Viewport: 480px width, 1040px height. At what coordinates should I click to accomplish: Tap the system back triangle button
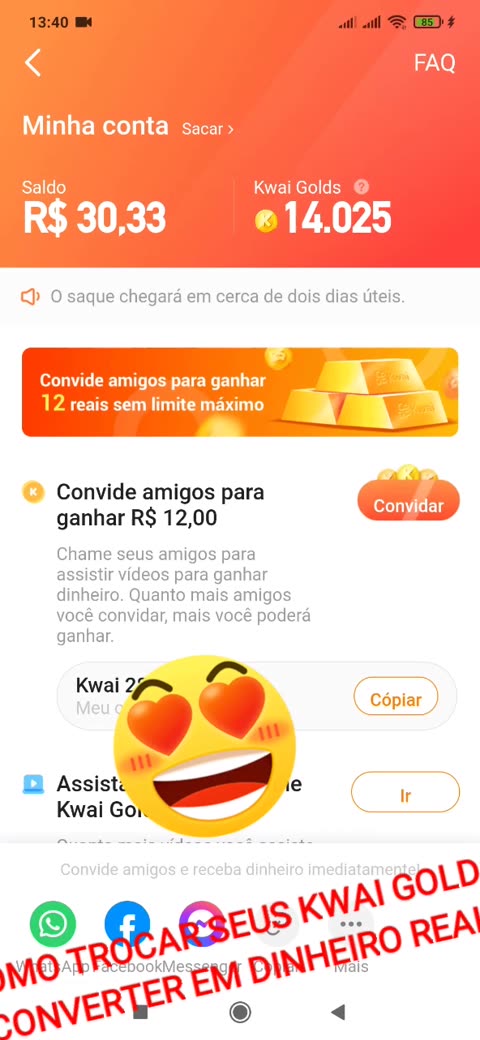(x=338, y=1011)
